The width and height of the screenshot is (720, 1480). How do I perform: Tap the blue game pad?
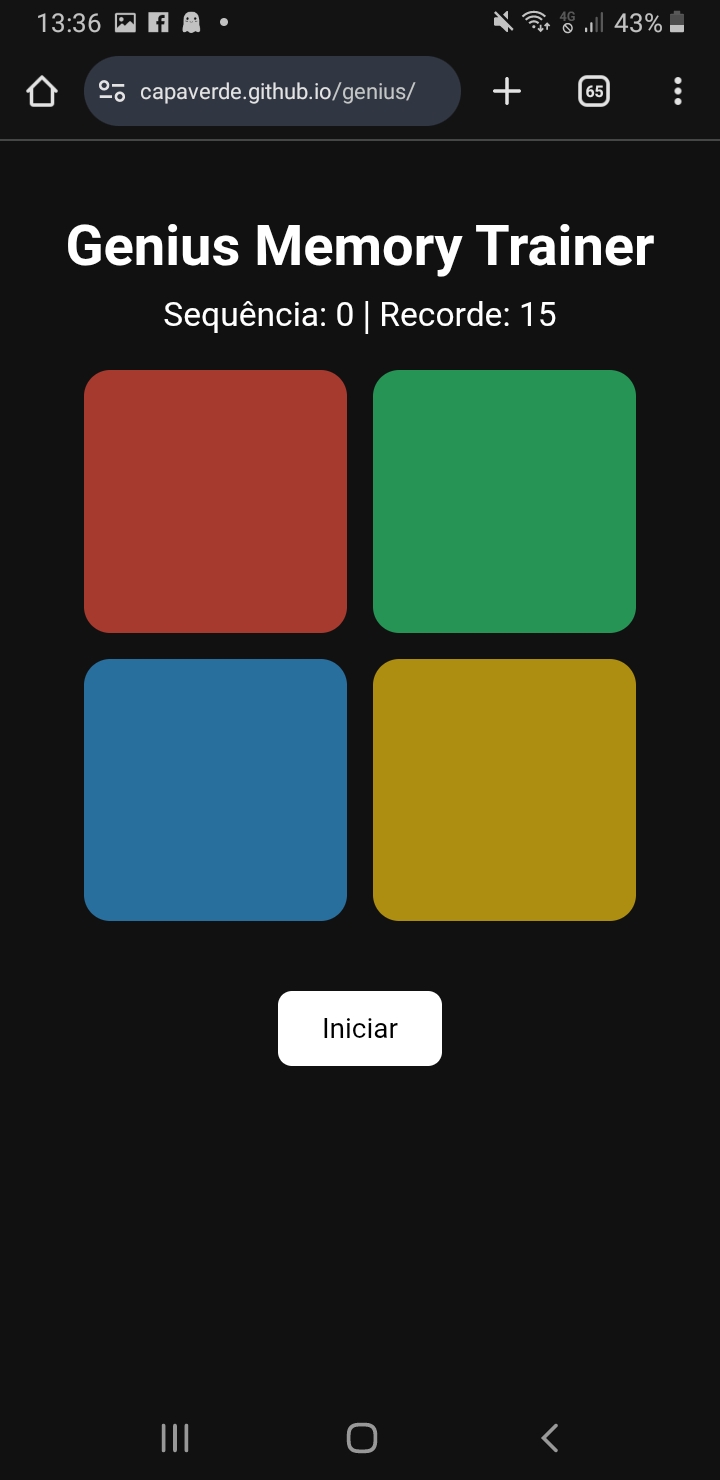(215, 789)
